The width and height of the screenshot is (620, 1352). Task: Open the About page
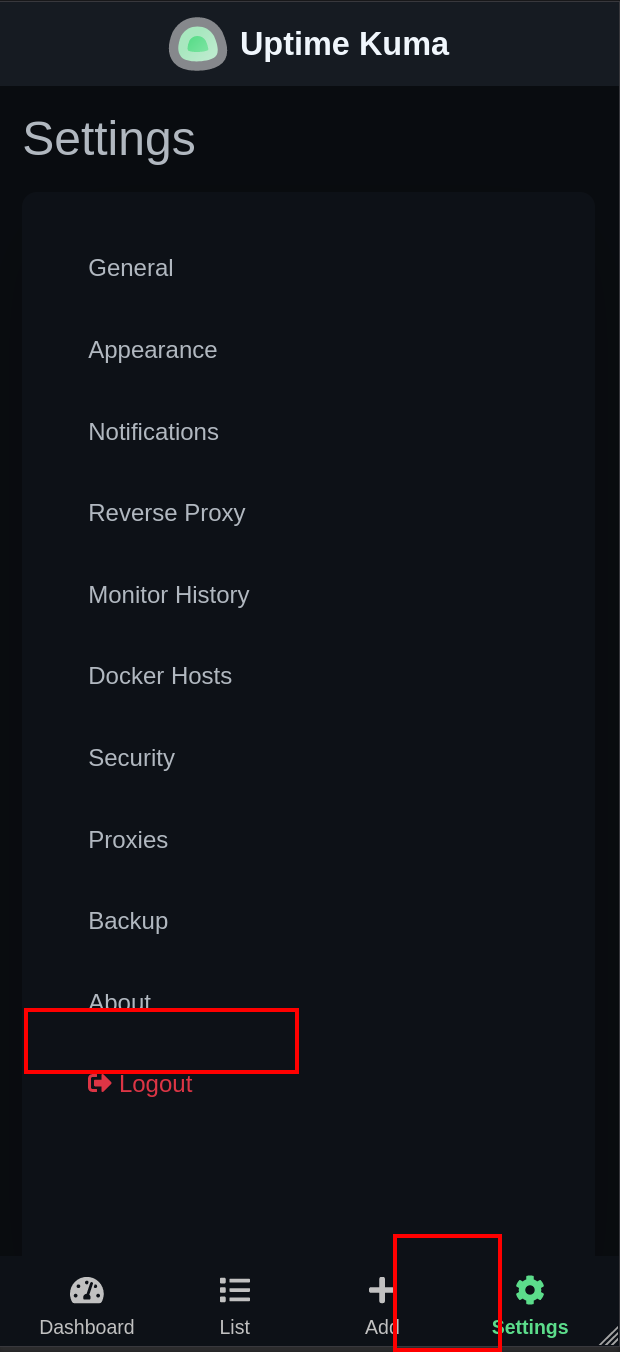[119, 1001]
